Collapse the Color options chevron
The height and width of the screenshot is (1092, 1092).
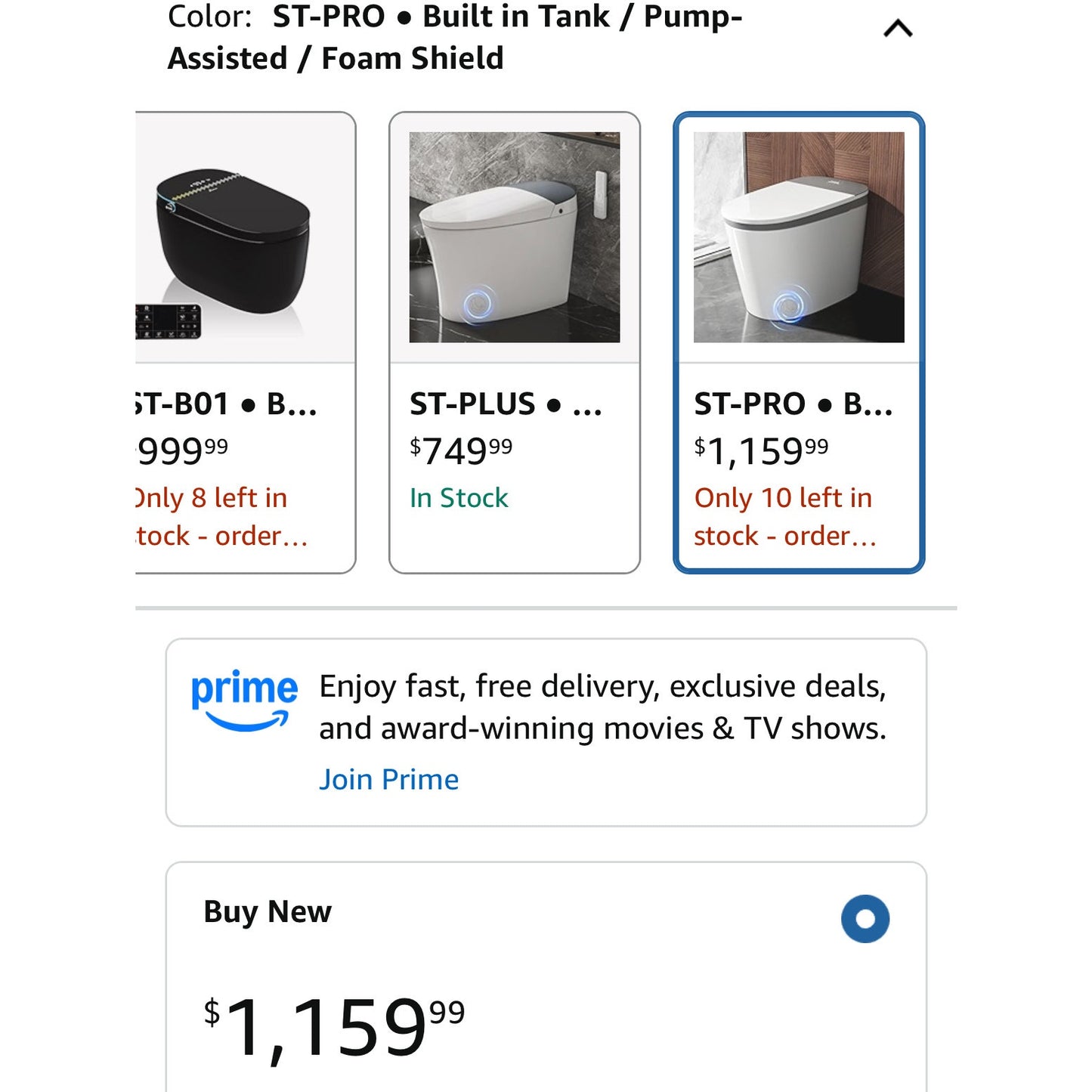(898, 29)
